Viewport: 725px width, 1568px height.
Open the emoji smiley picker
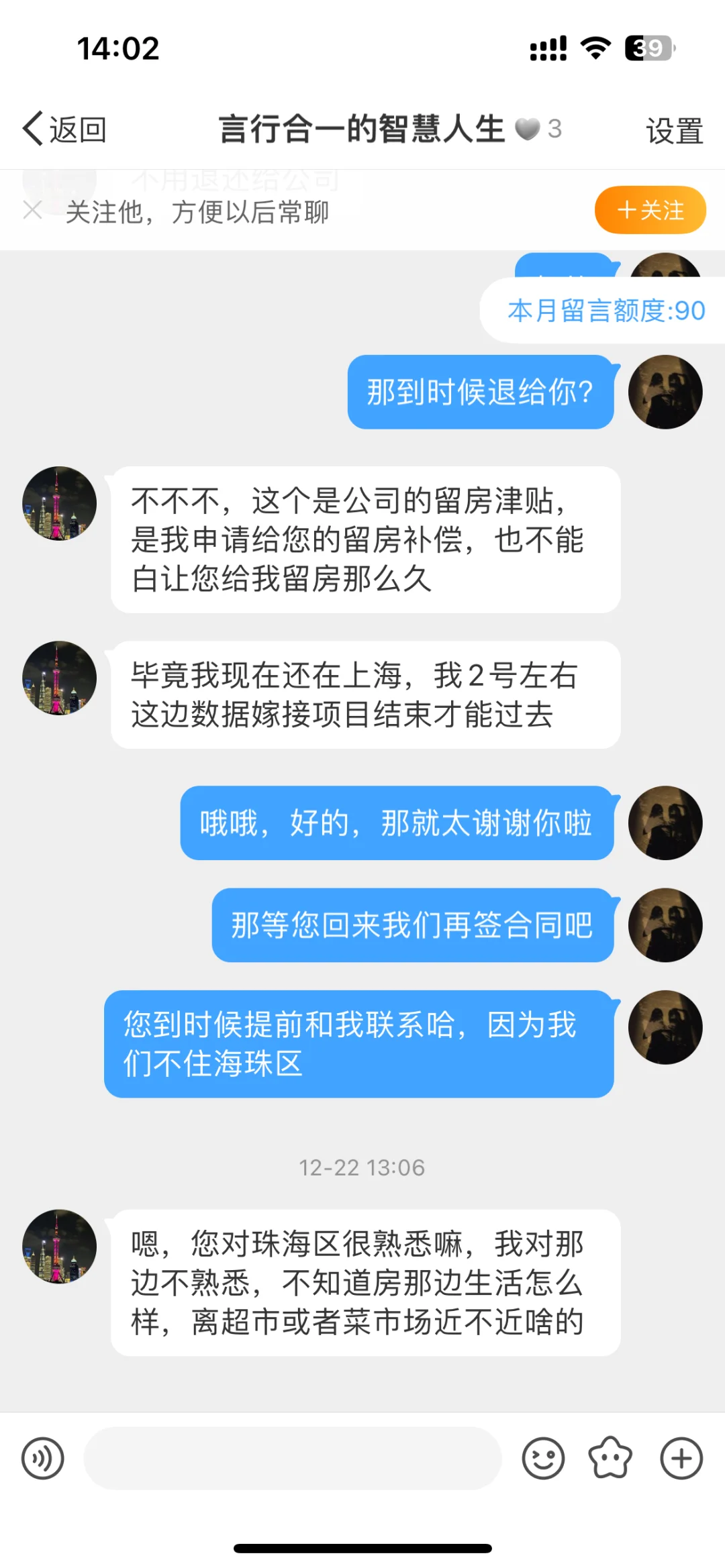543,1458
